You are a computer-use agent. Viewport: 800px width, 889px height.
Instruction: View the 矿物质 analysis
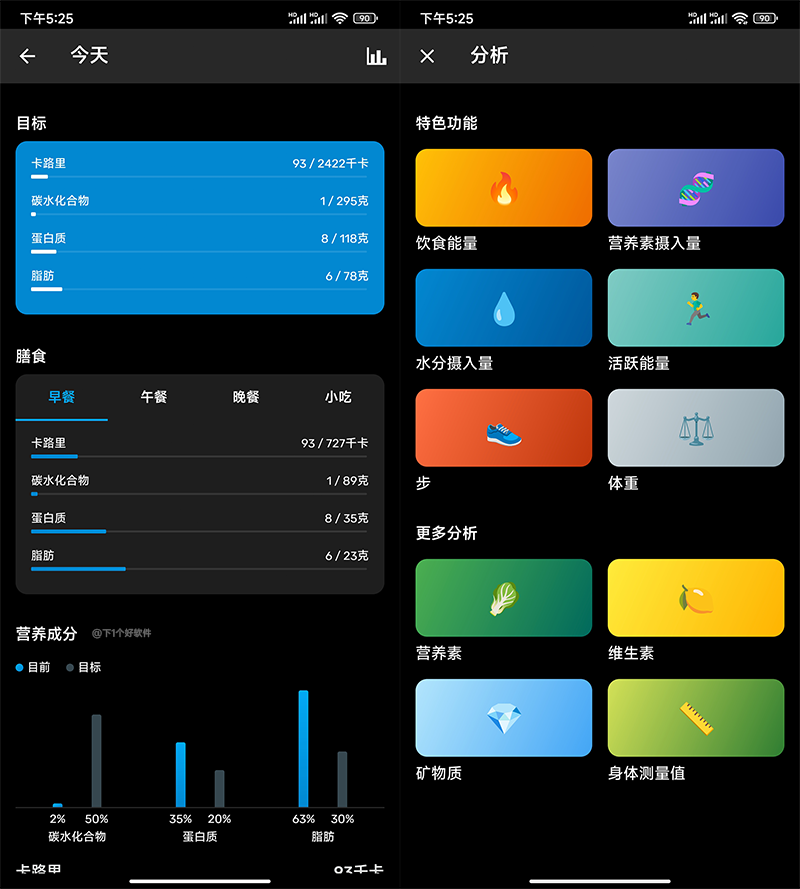pyautogui.click(x=503, y=718)
